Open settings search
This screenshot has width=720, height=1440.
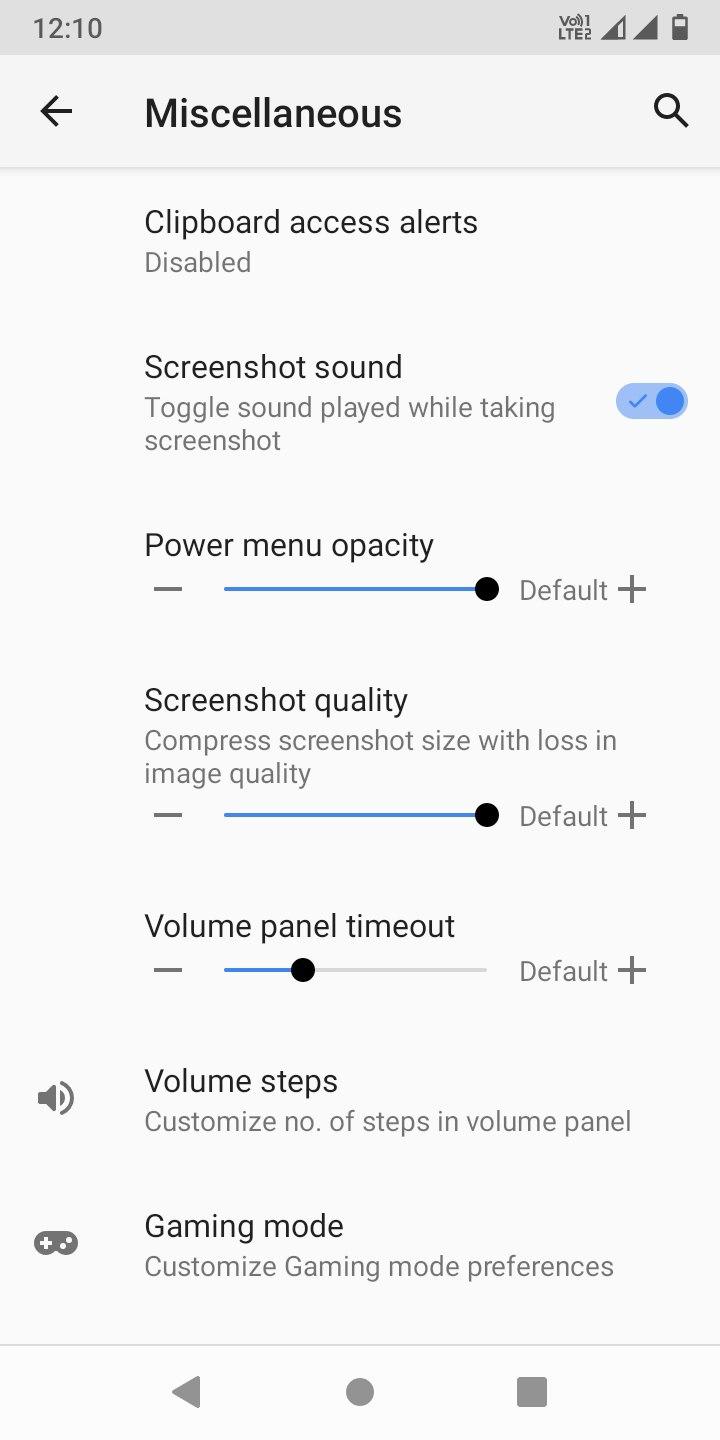point(671,111)
